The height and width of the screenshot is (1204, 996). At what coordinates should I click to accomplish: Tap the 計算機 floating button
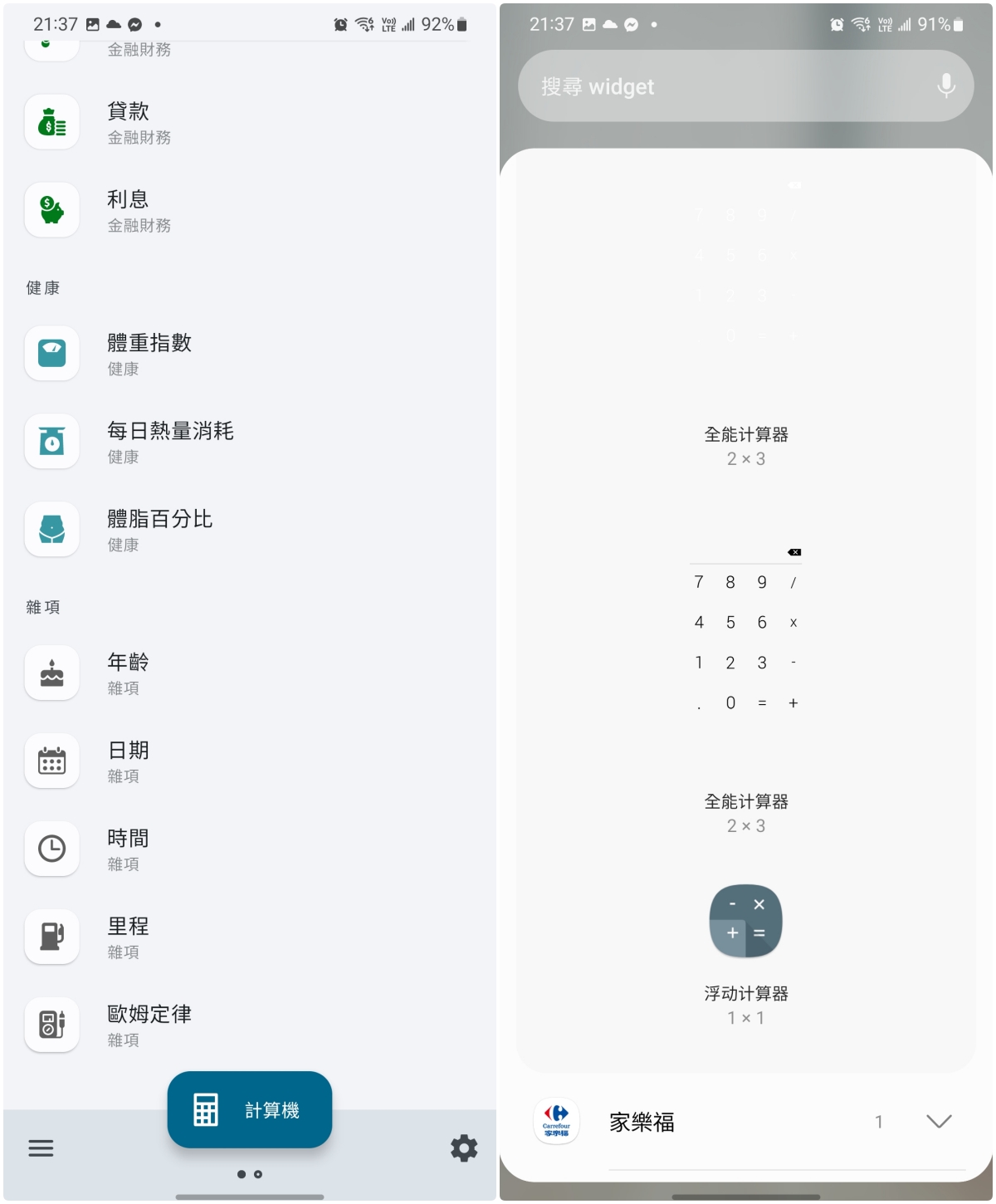(x=250, y=1110)
